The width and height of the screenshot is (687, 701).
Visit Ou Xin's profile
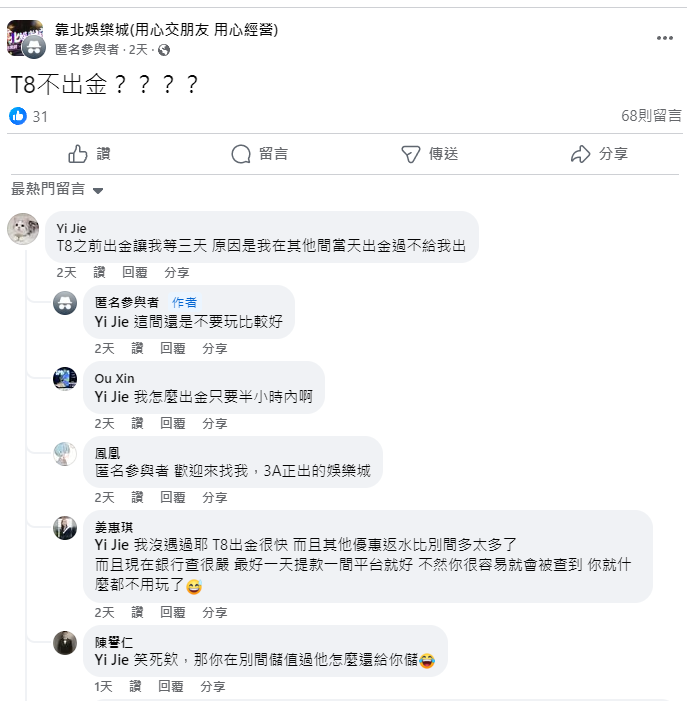click(x=114, y=379)
